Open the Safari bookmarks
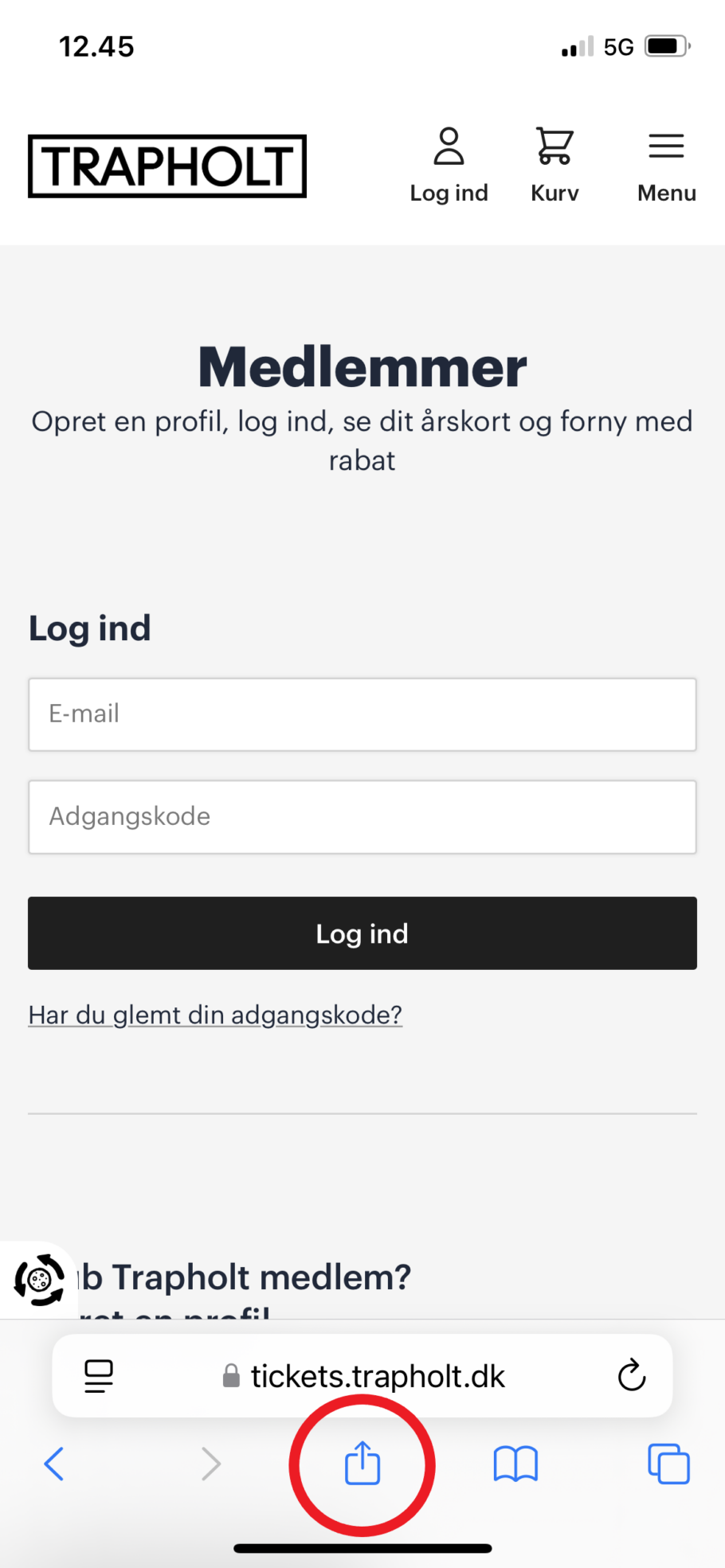 [515, 1464]
